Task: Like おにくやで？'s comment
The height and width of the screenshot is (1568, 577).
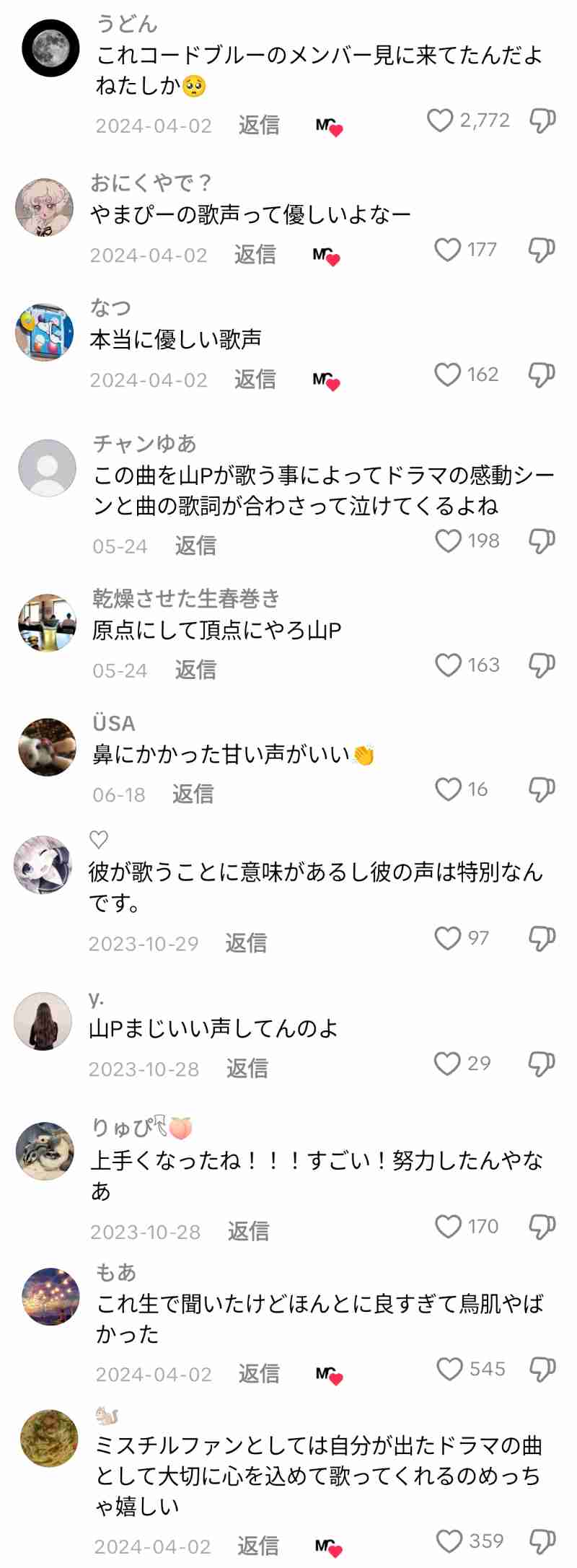Action: tap(449, 249)
